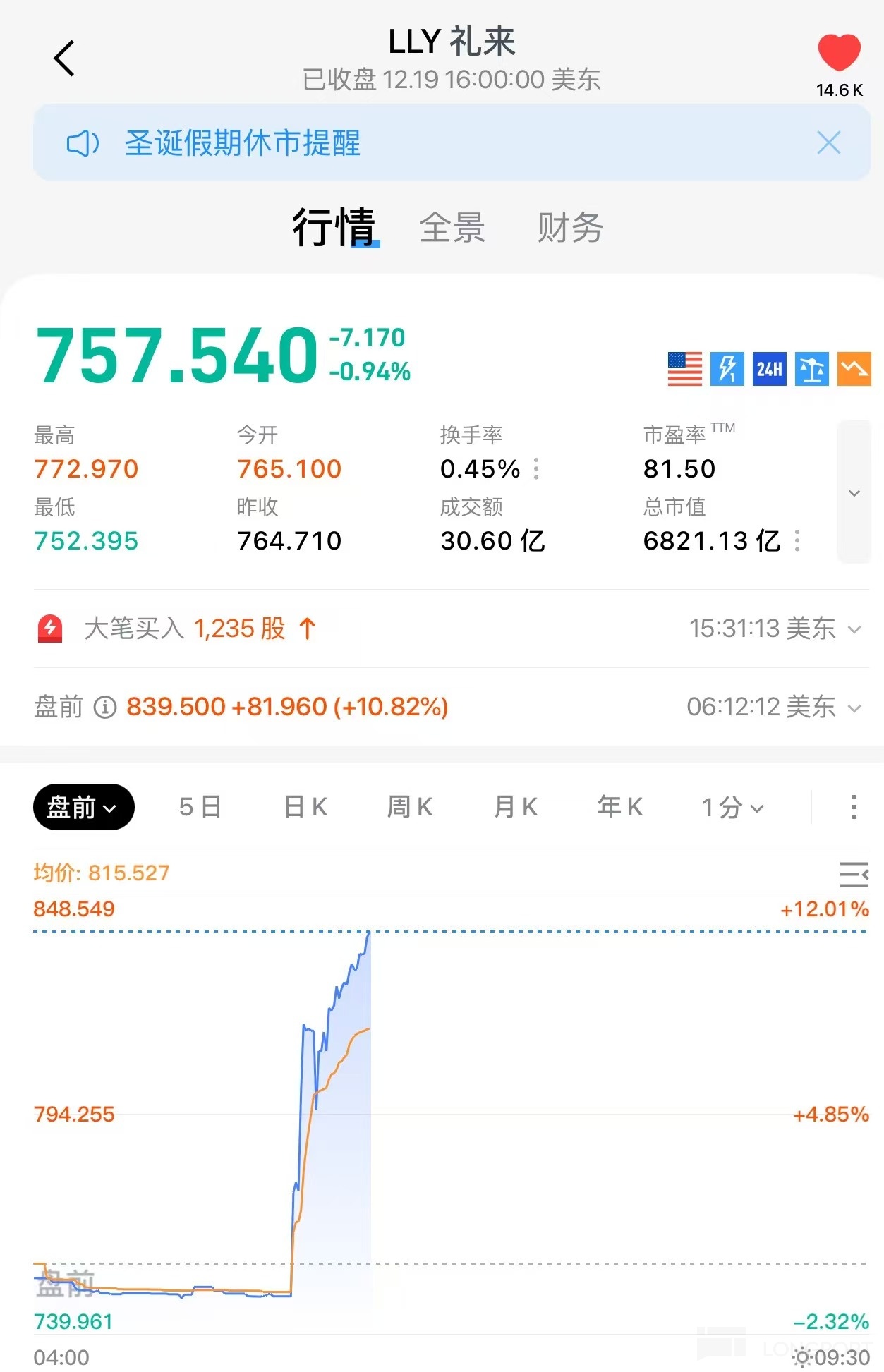Show the 日K daily candlestick chart
Viewport: 884px width, 1372px height.
305,807
